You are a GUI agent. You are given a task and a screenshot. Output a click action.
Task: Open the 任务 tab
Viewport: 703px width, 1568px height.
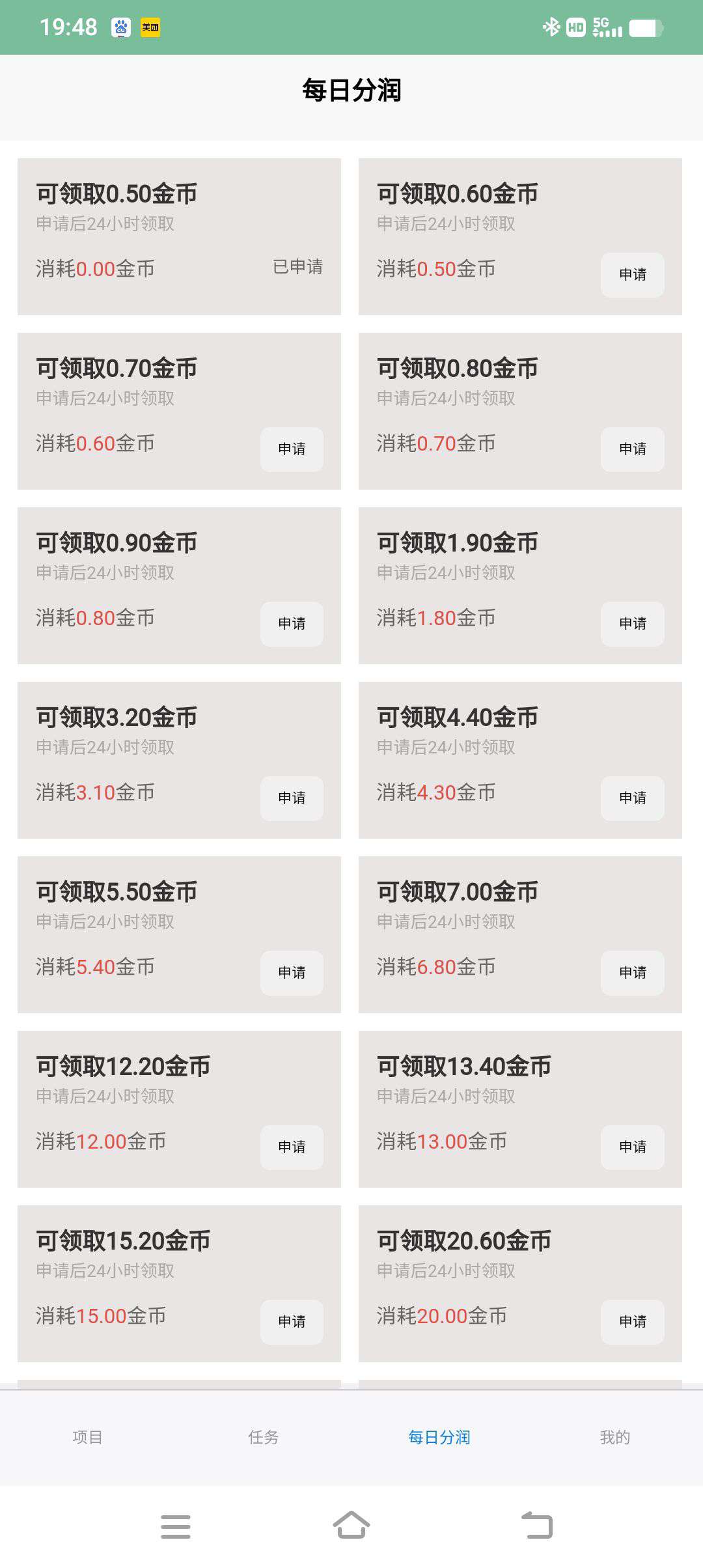(264, 1437)
